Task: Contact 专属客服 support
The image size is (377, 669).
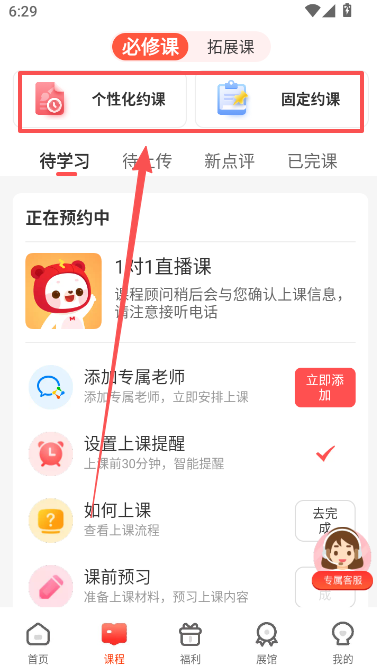Action: [x=342, y=559]
